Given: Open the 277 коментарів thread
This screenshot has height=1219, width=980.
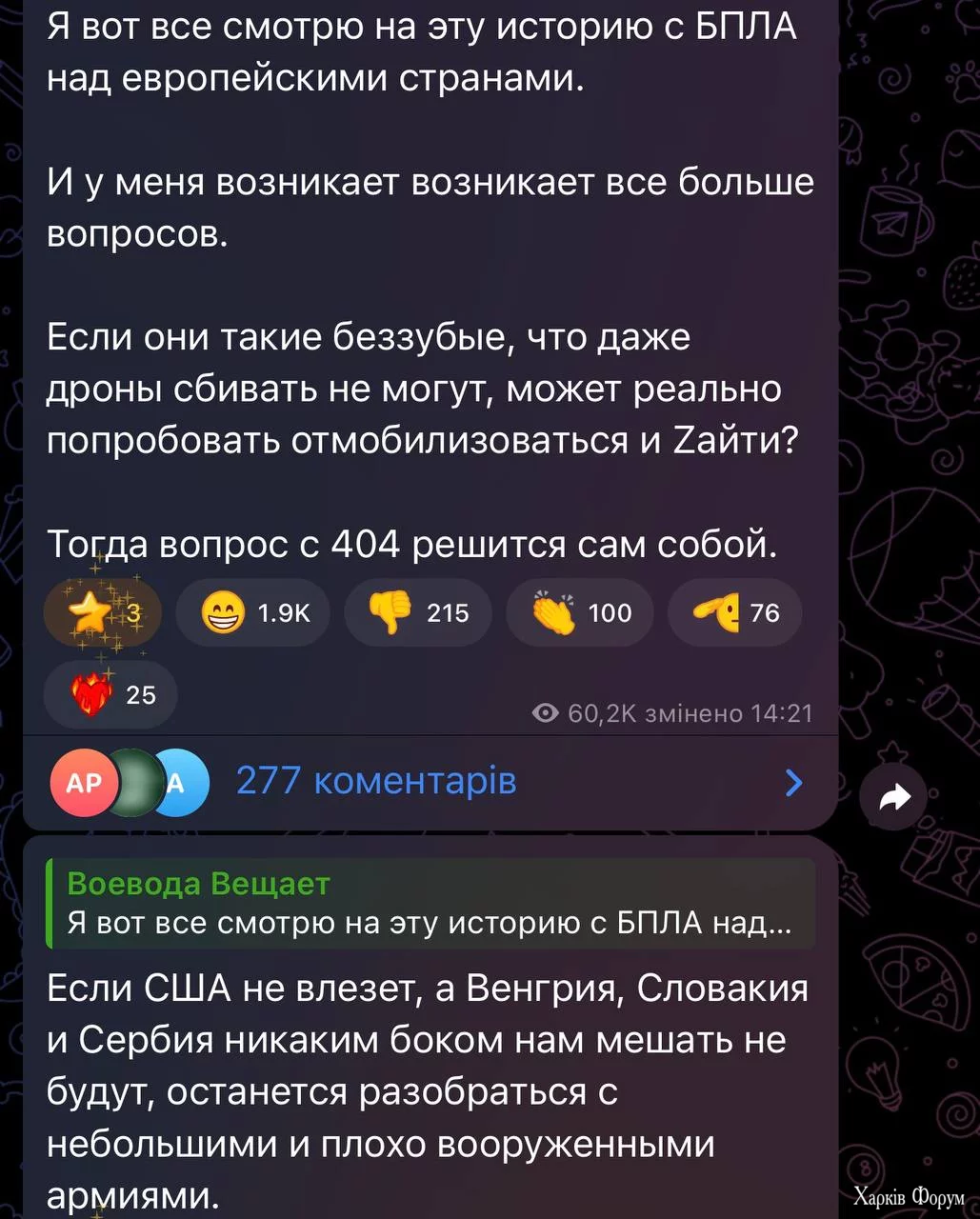Looking at the screenshot, I should pos(375,782).
